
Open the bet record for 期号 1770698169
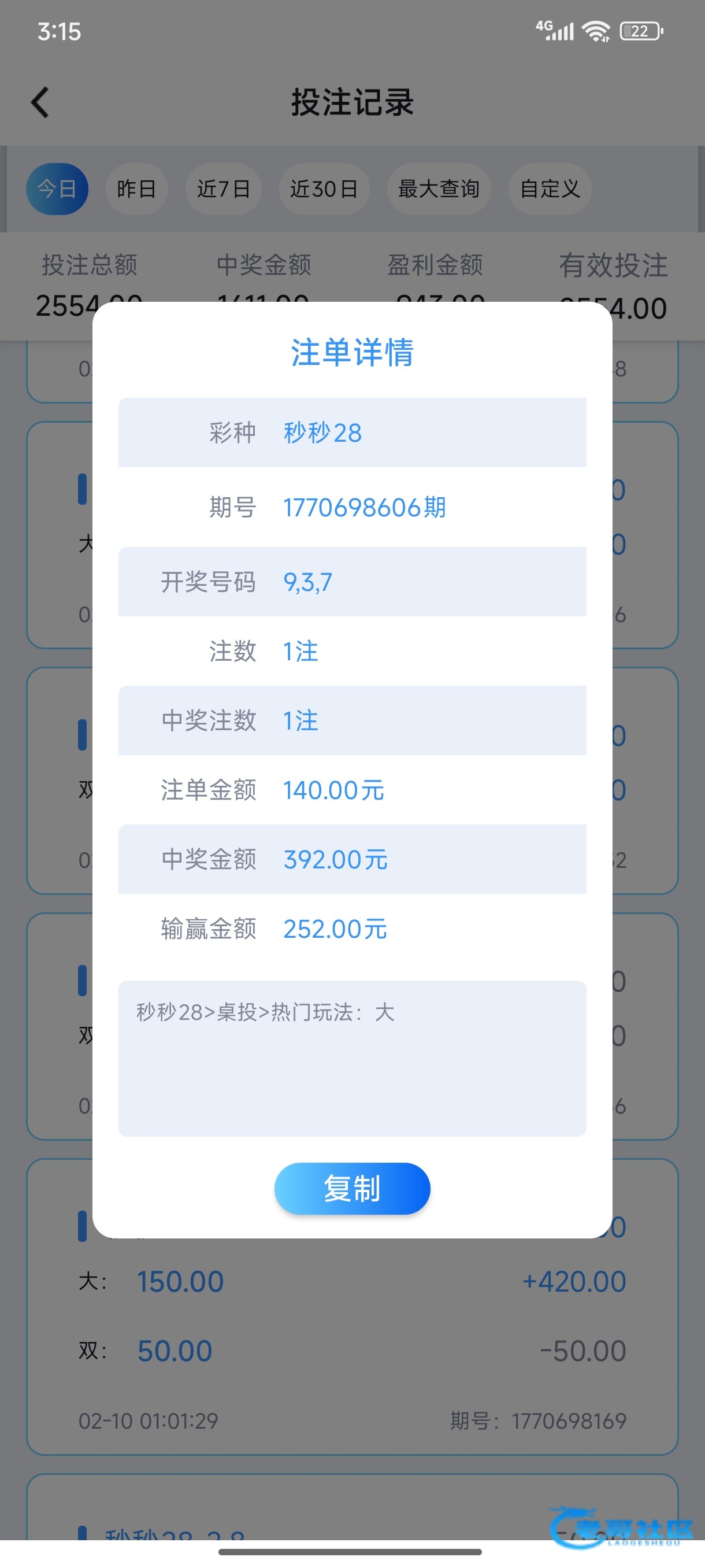click(x=352, y=1339)
